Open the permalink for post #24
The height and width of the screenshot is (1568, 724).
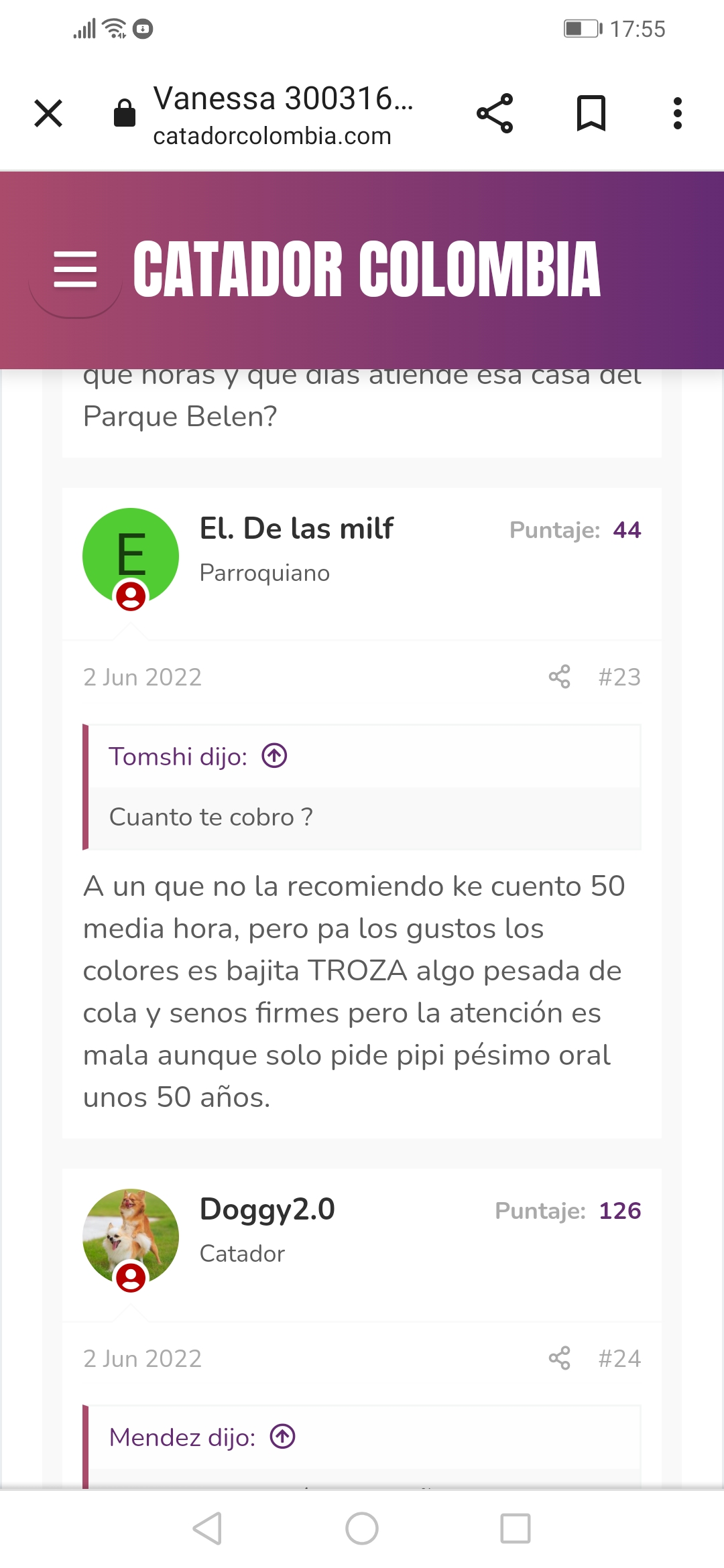619,1358
